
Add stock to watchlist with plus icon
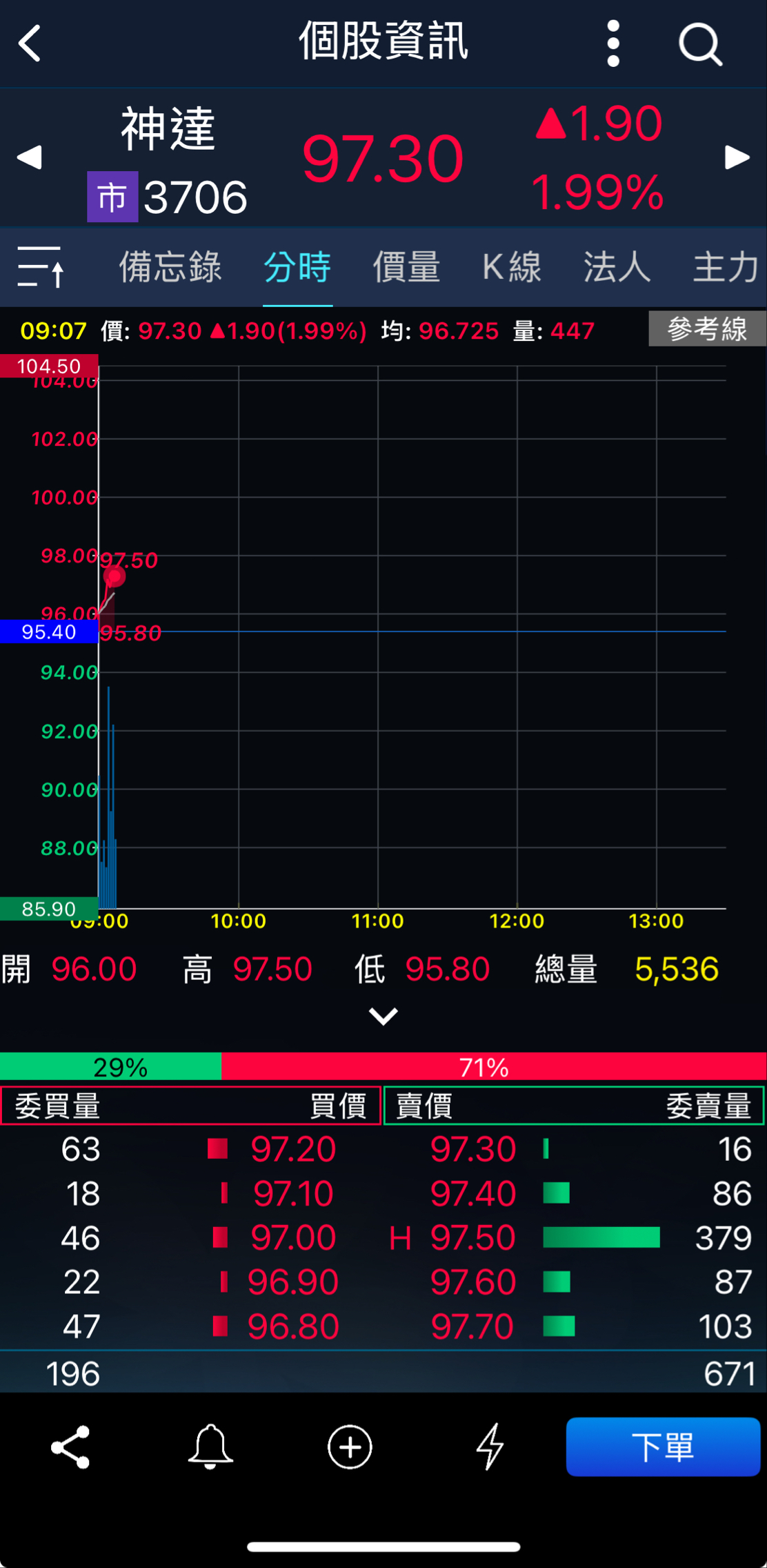click(x=350, y=1447)
